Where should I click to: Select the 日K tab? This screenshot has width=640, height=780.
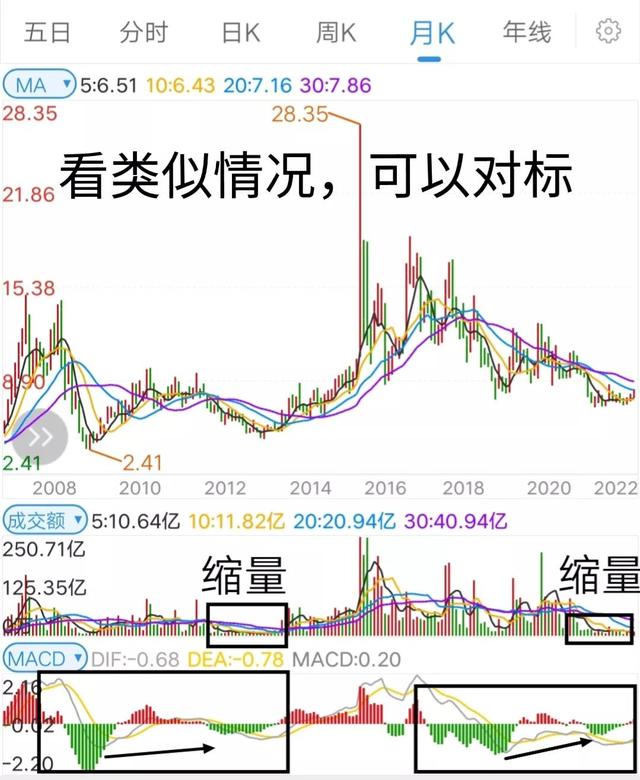pyautogui.click(x=240, y=32)
